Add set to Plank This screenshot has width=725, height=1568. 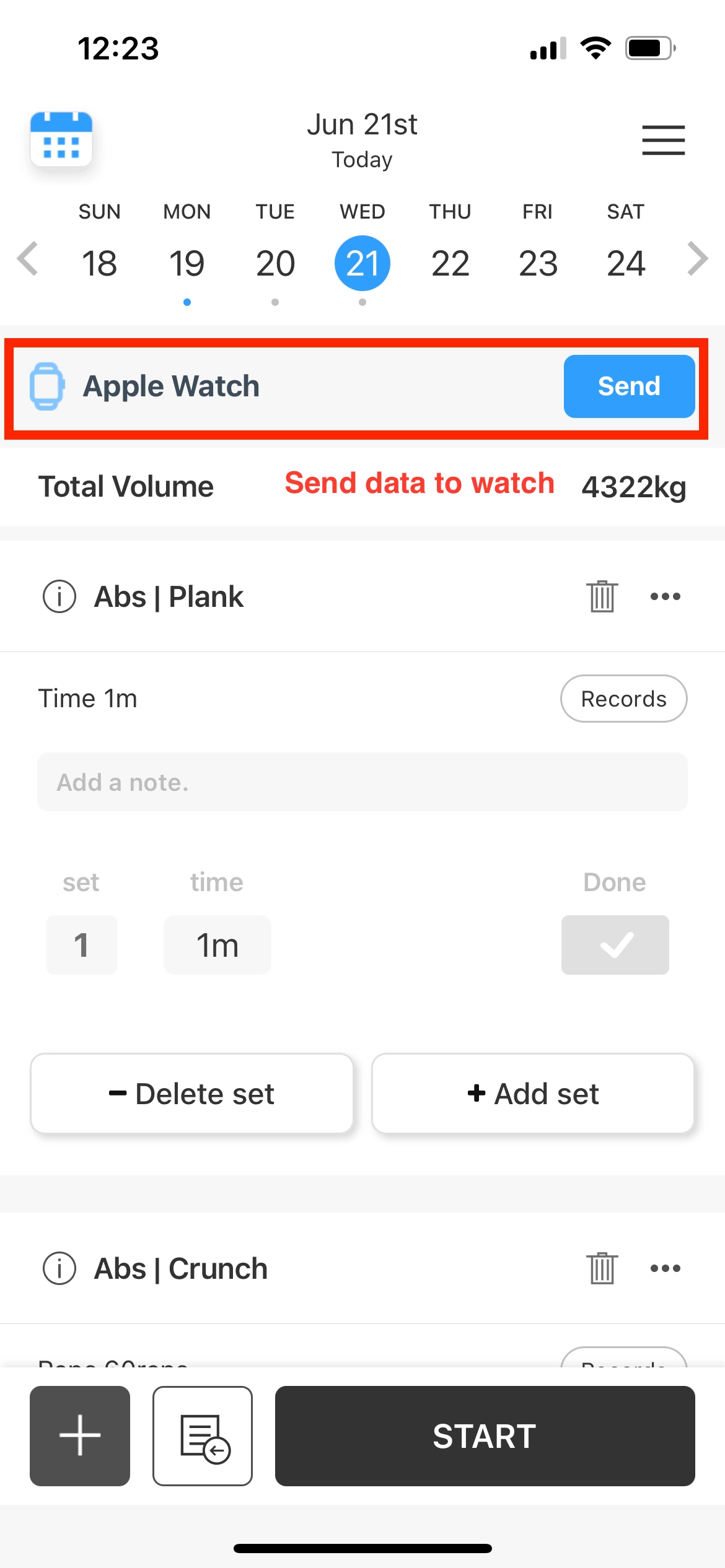[533, 1094]
